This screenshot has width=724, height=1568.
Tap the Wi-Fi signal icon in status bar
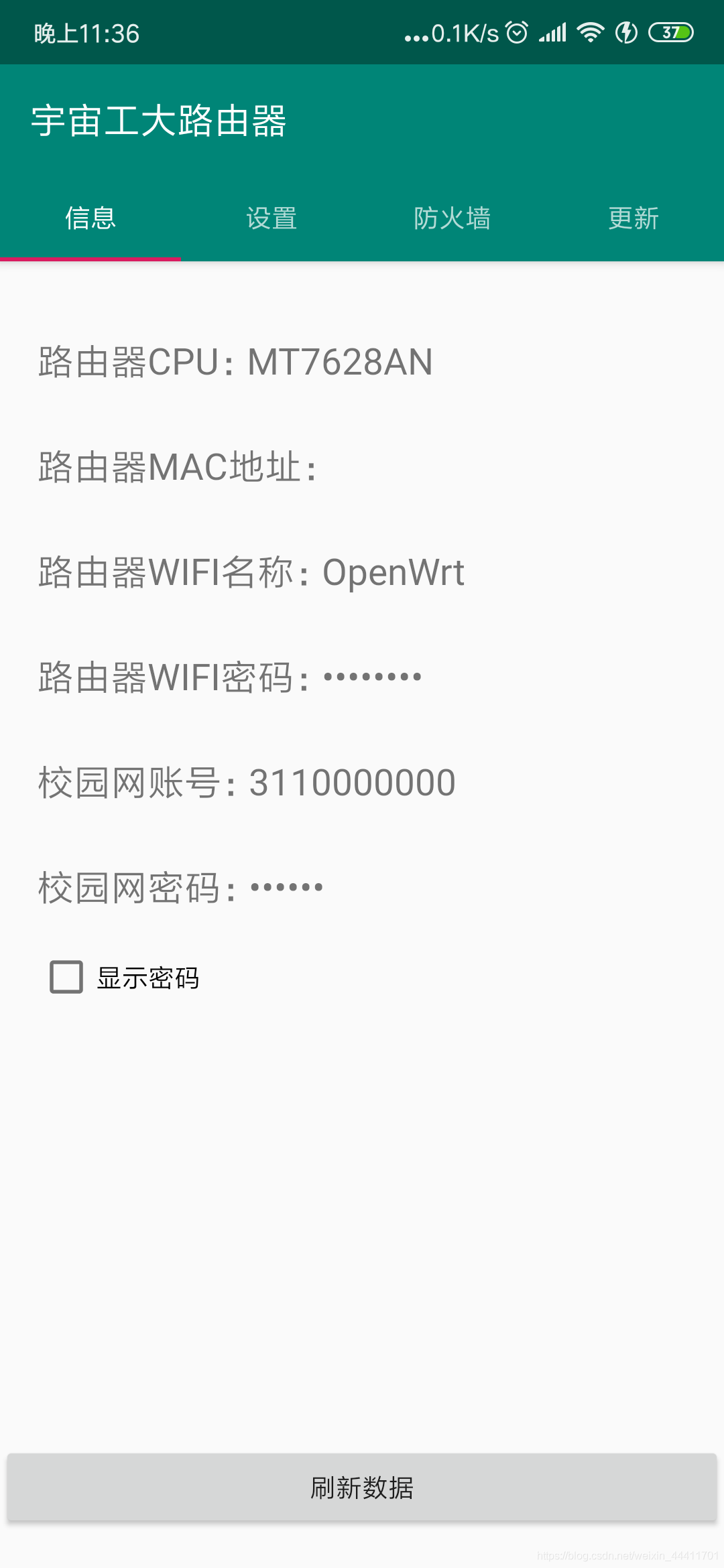[589, 31]
